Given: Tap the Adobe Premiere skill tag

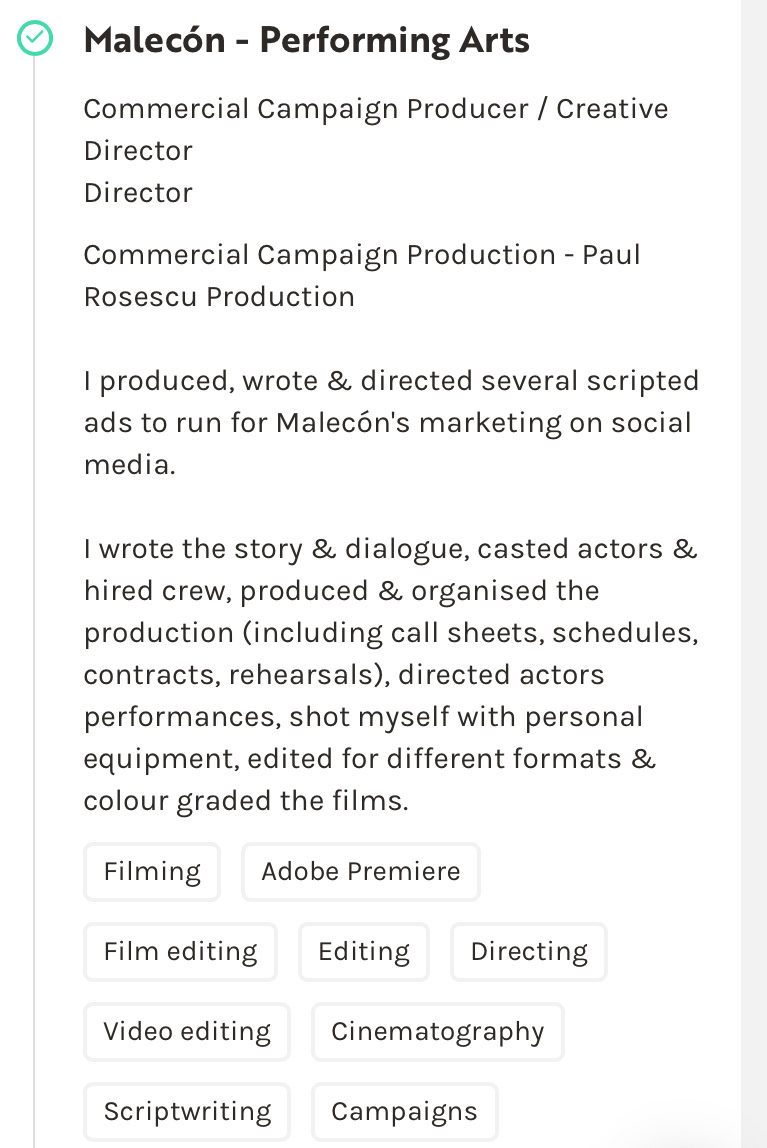Looking at the screenshot, I should coord(361,871).
